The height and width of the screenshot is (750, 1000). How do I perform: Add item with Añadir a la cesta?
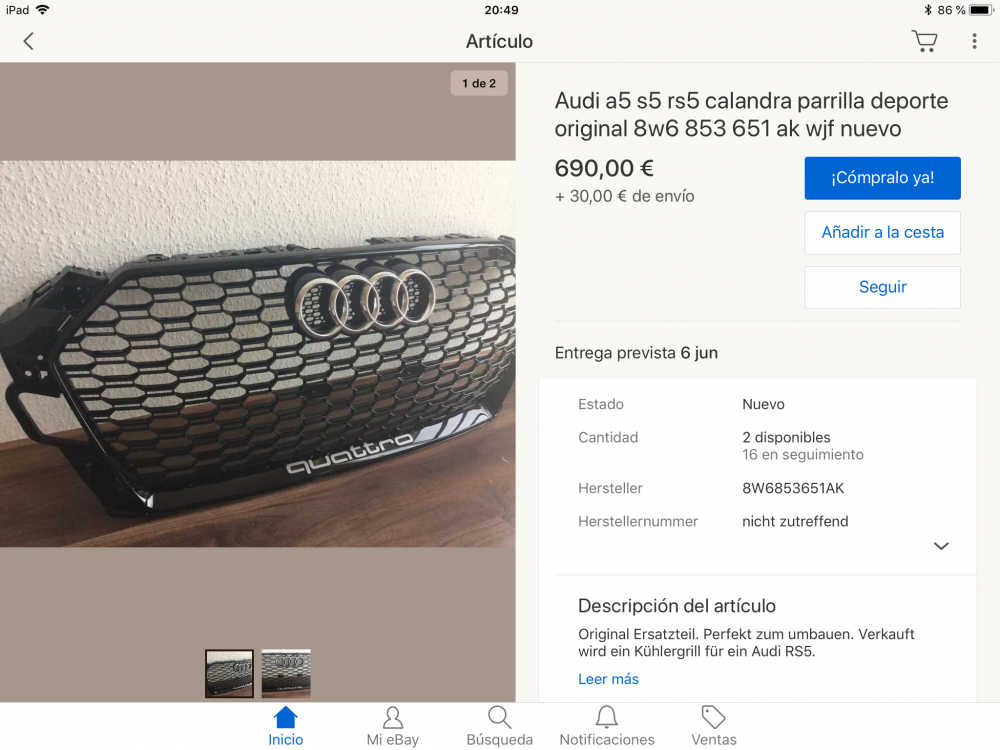[x=882, y=232]
